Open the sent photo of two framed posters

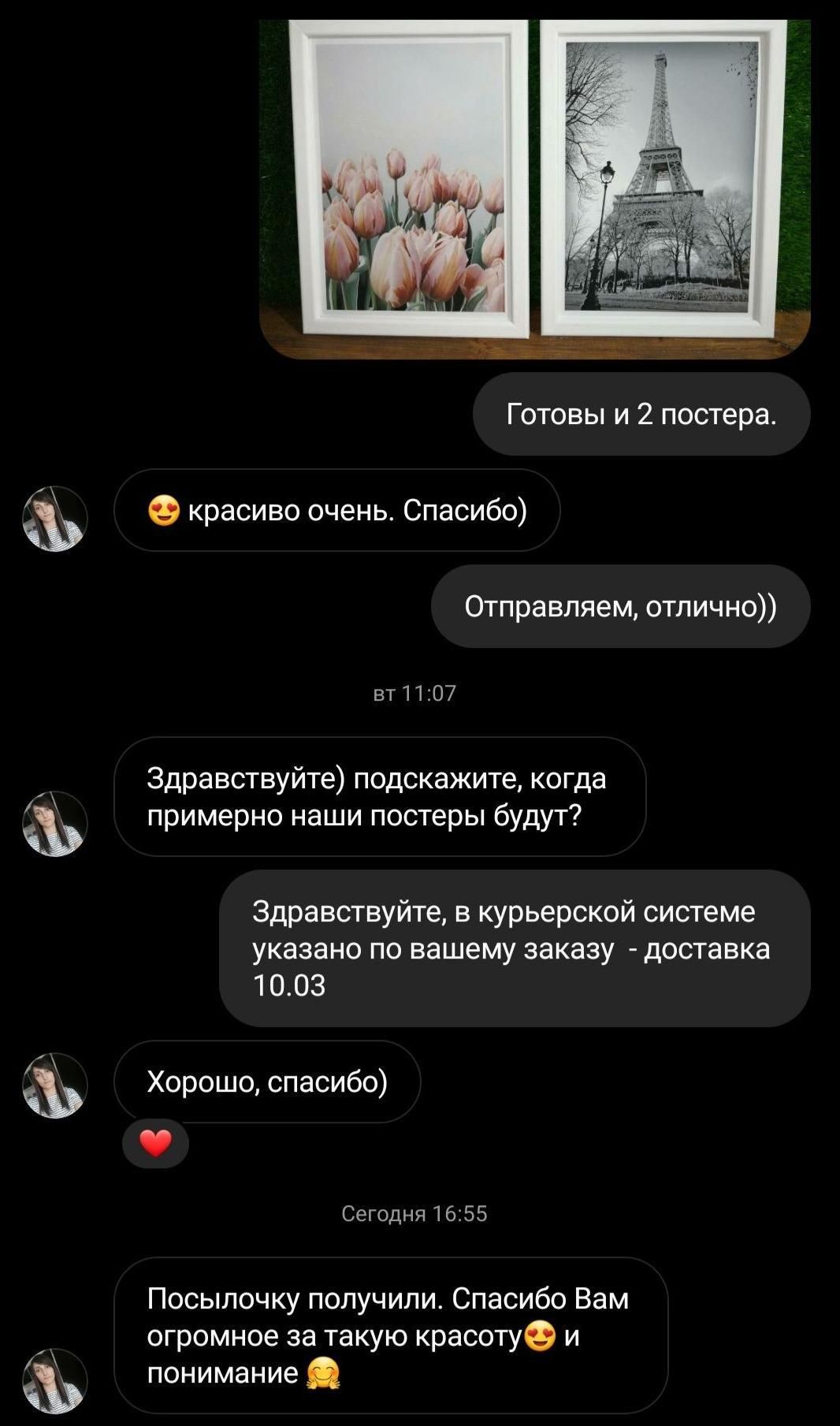tap(534, 189)
